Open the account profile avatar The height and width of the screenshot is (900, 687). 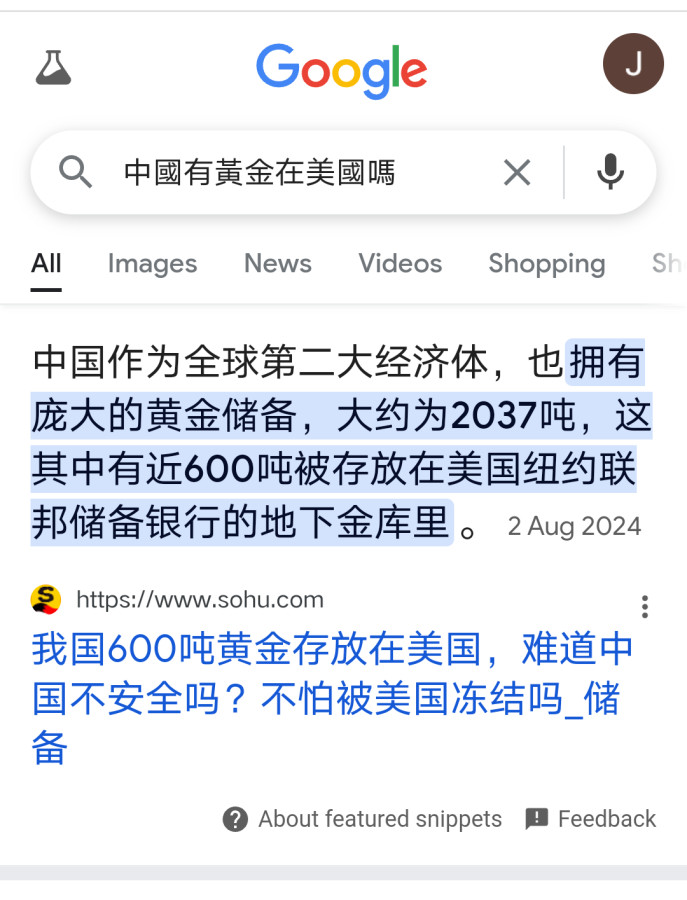(x=633, y=64)
